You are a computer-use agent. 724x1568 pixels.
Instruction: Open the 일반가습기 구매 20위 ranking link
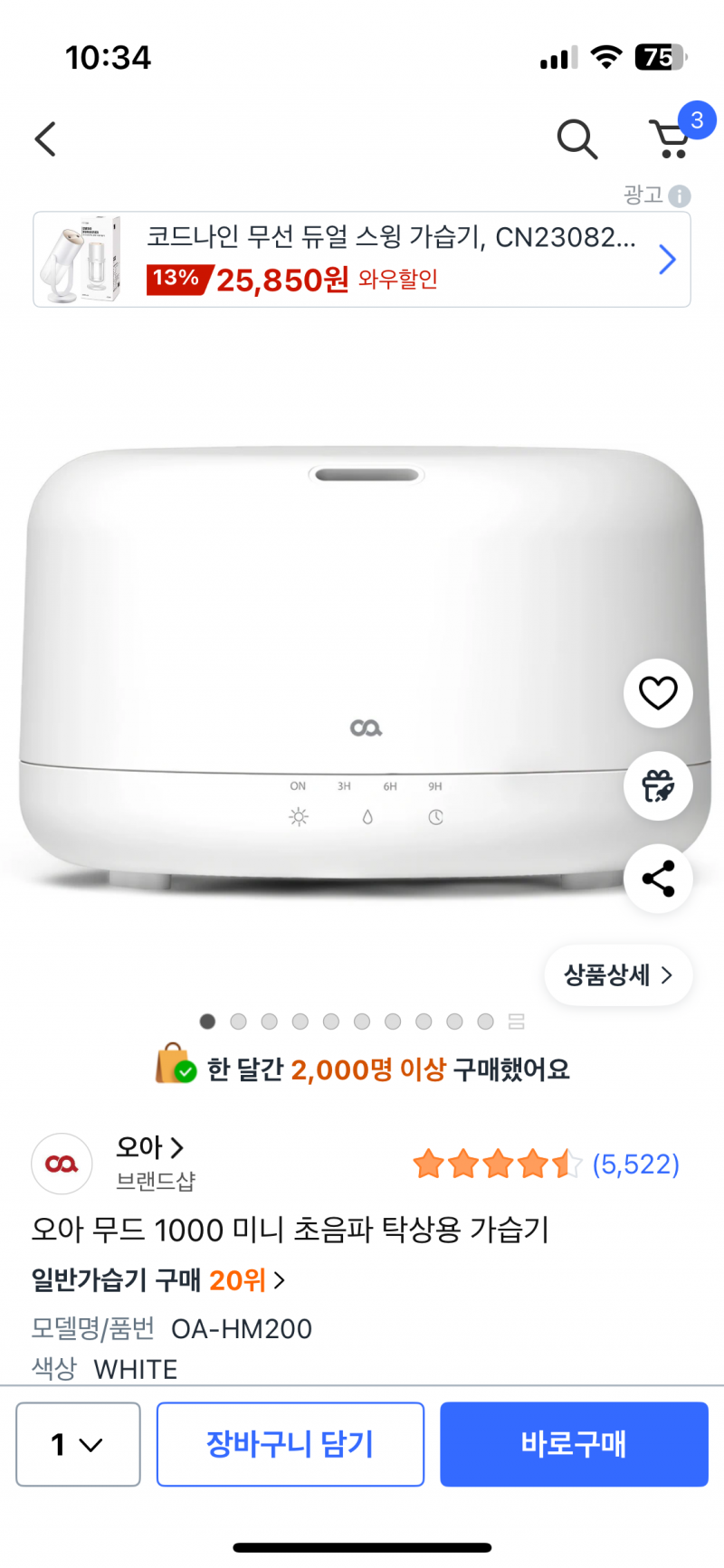point(154,1280)
